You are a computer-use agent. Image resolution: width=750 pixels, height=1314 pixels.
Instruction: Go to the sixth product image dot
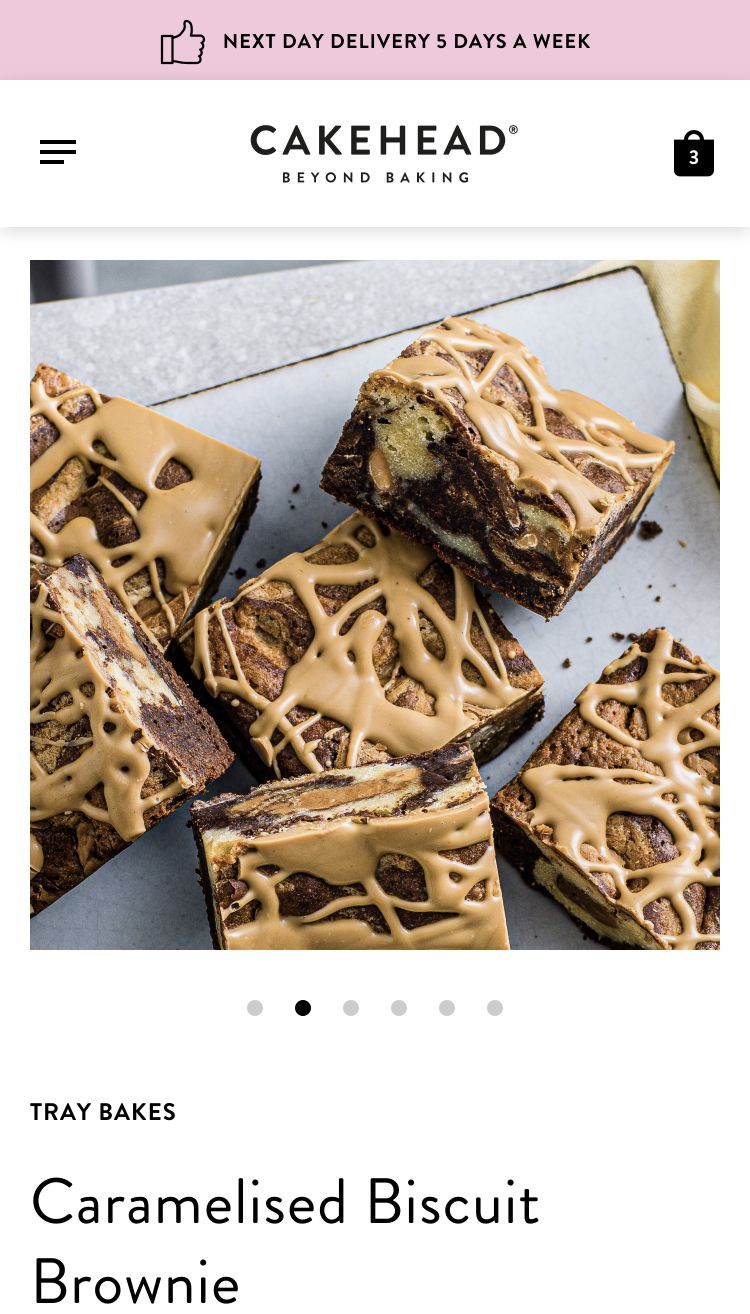(495, 1008)
